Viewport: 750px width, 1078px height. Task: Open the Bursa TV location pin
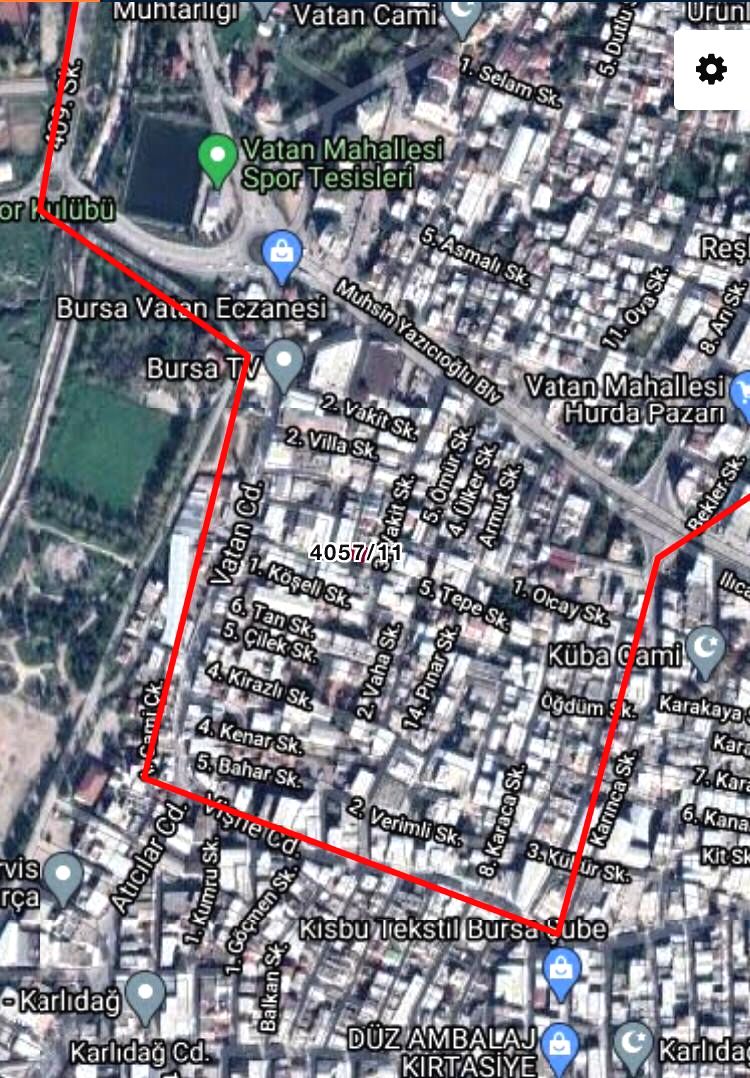point(284,362)
